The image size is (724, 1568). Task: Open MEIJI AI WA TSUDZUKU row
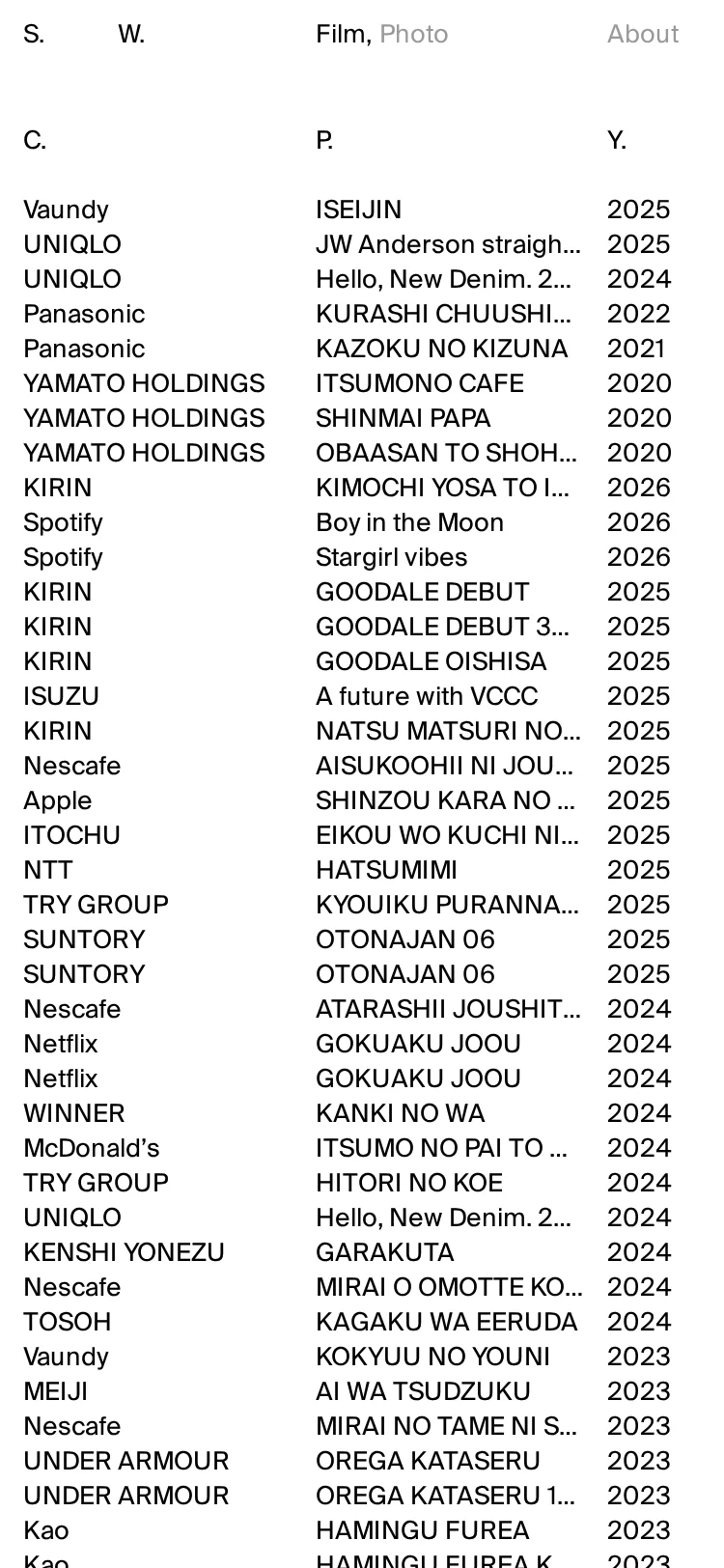click(x=423, y=1392)
